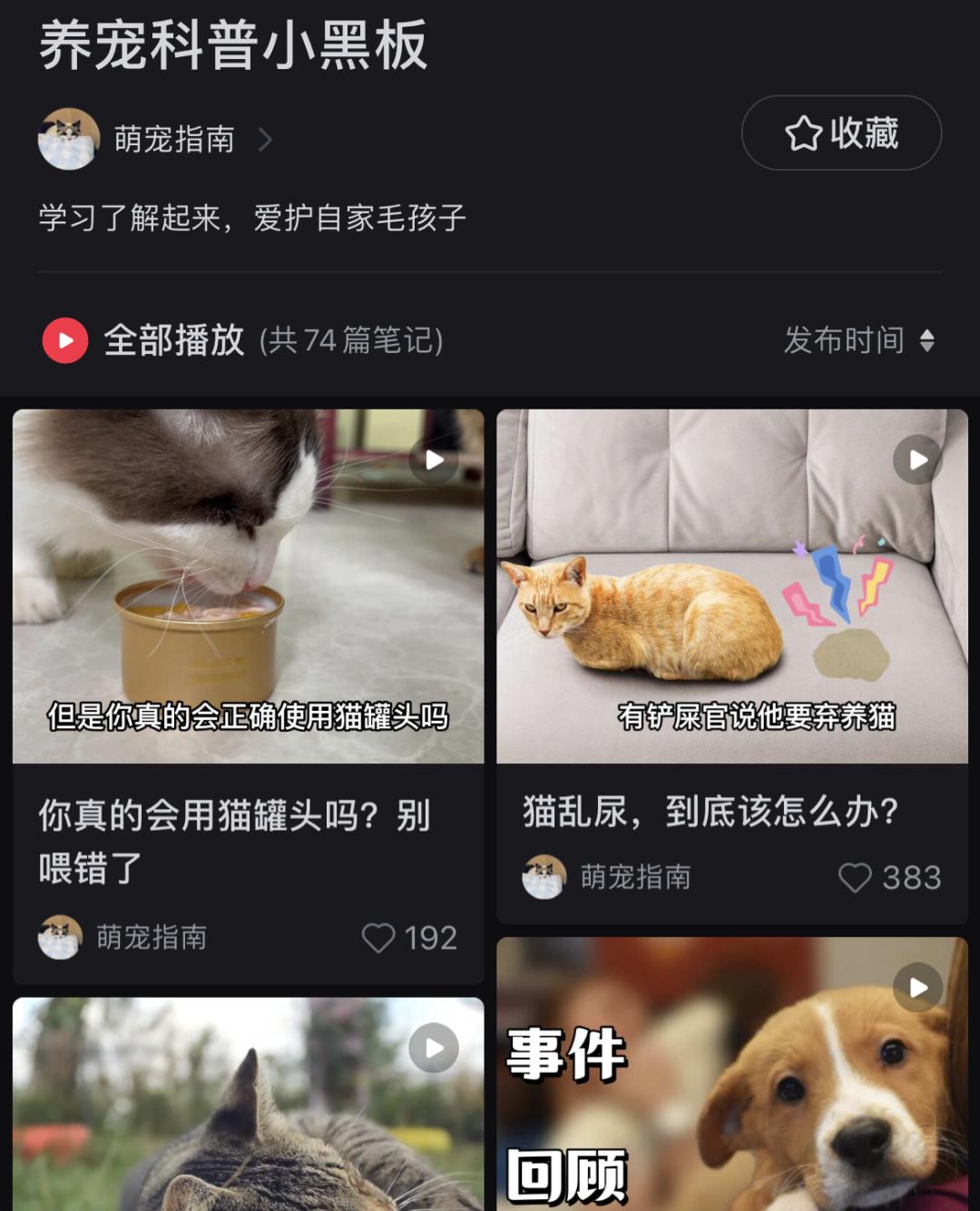Click the heart icon showing 383 likes

(x=854, y=878)
